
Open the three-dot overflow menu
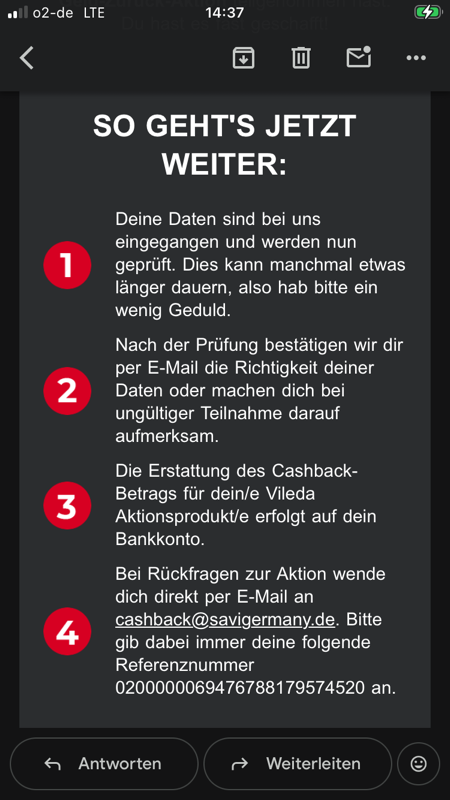point(416,58)
